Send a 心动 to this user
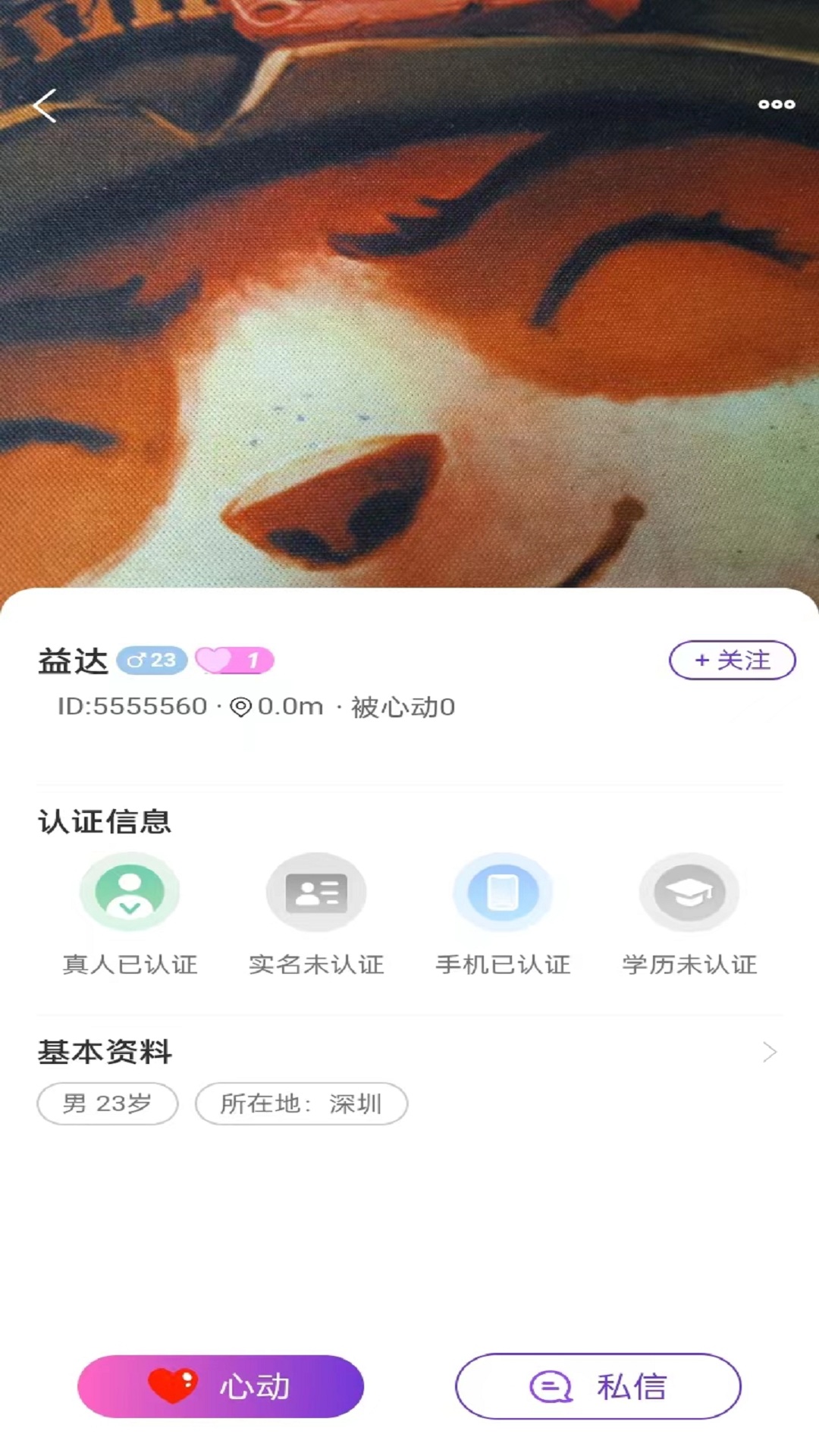 [x=221, y=1386]
